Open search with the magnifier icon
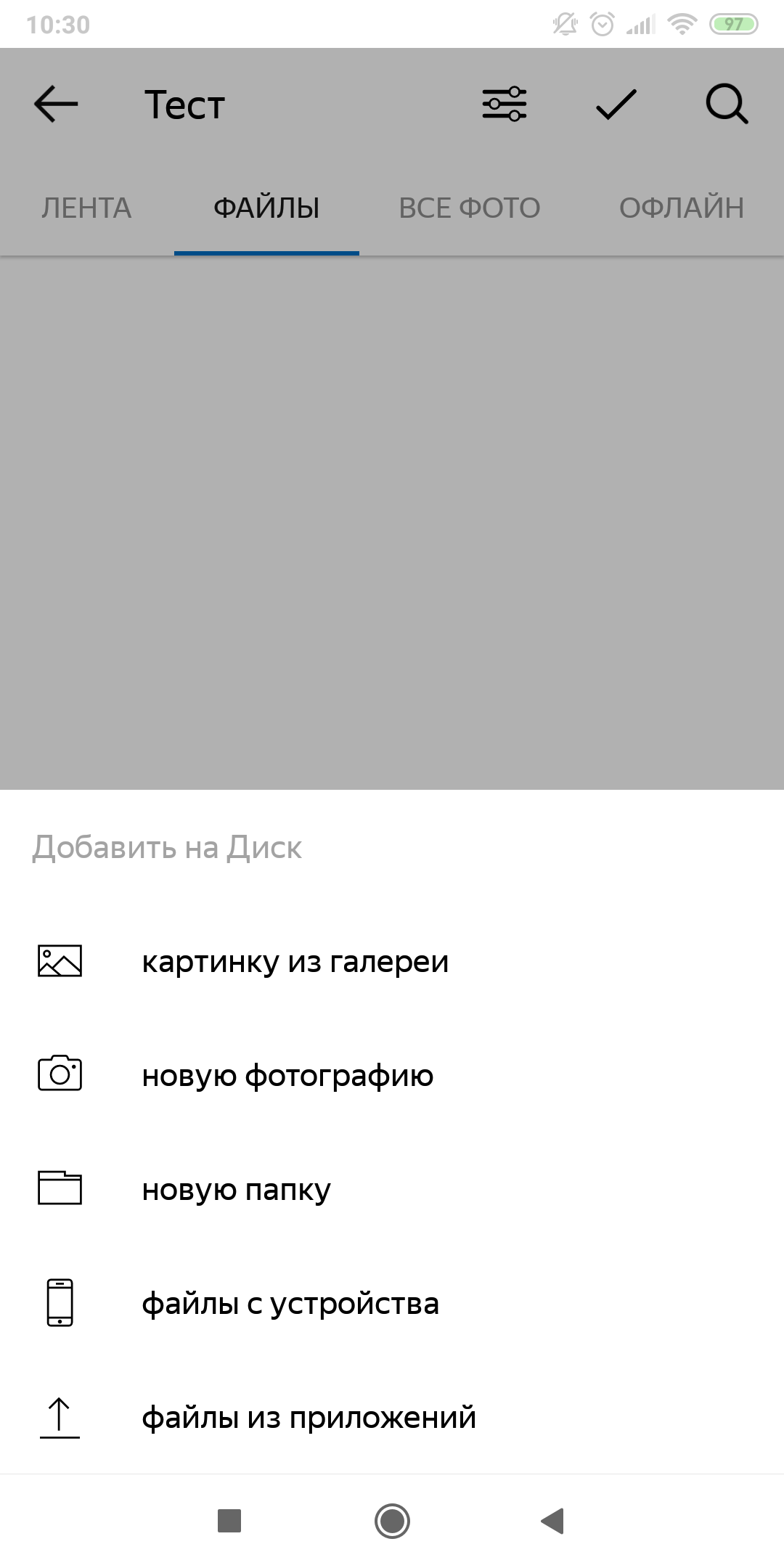This screenshot has width=784, height=1568. pyautogui.click(x=726, y=104)
